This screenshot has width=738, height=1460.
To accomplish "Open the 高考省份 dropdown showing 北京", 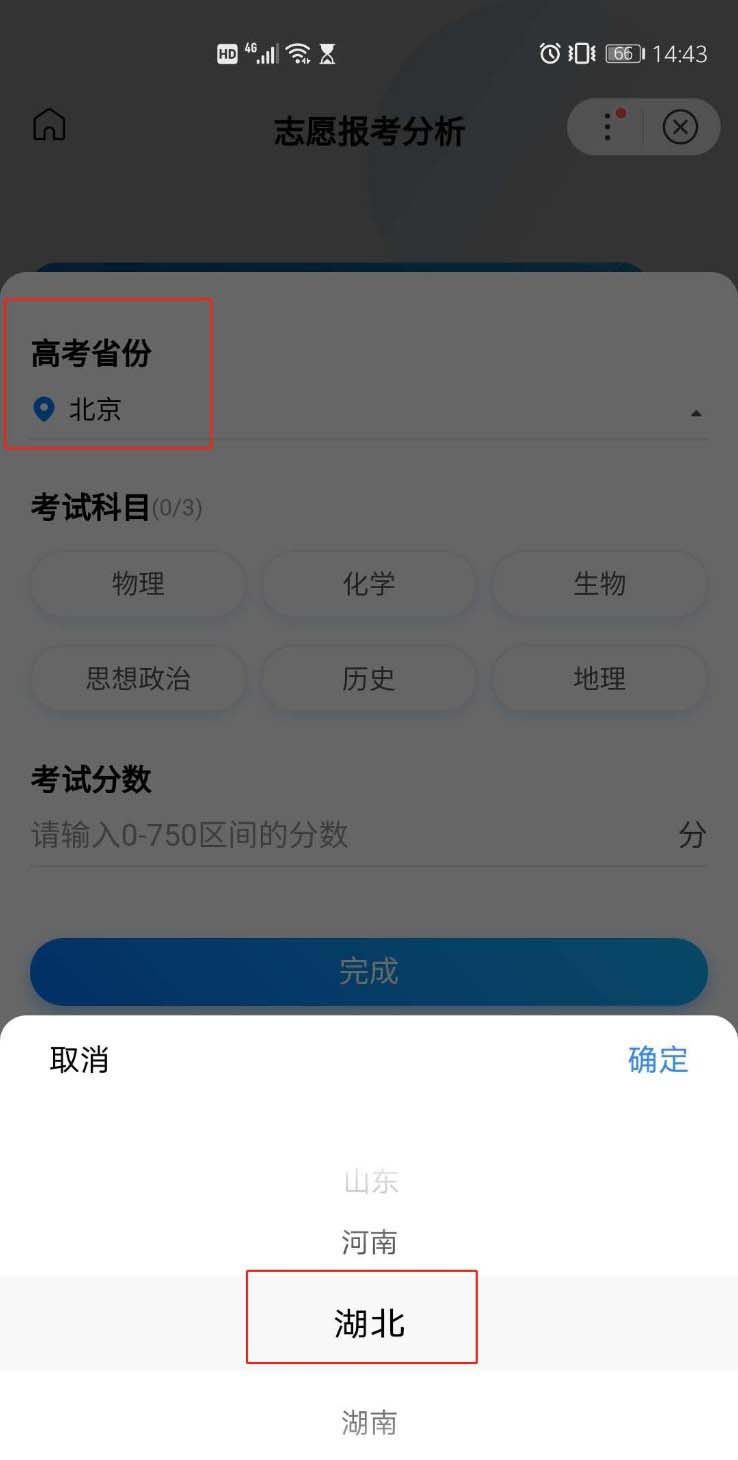I will pos(368,410).
